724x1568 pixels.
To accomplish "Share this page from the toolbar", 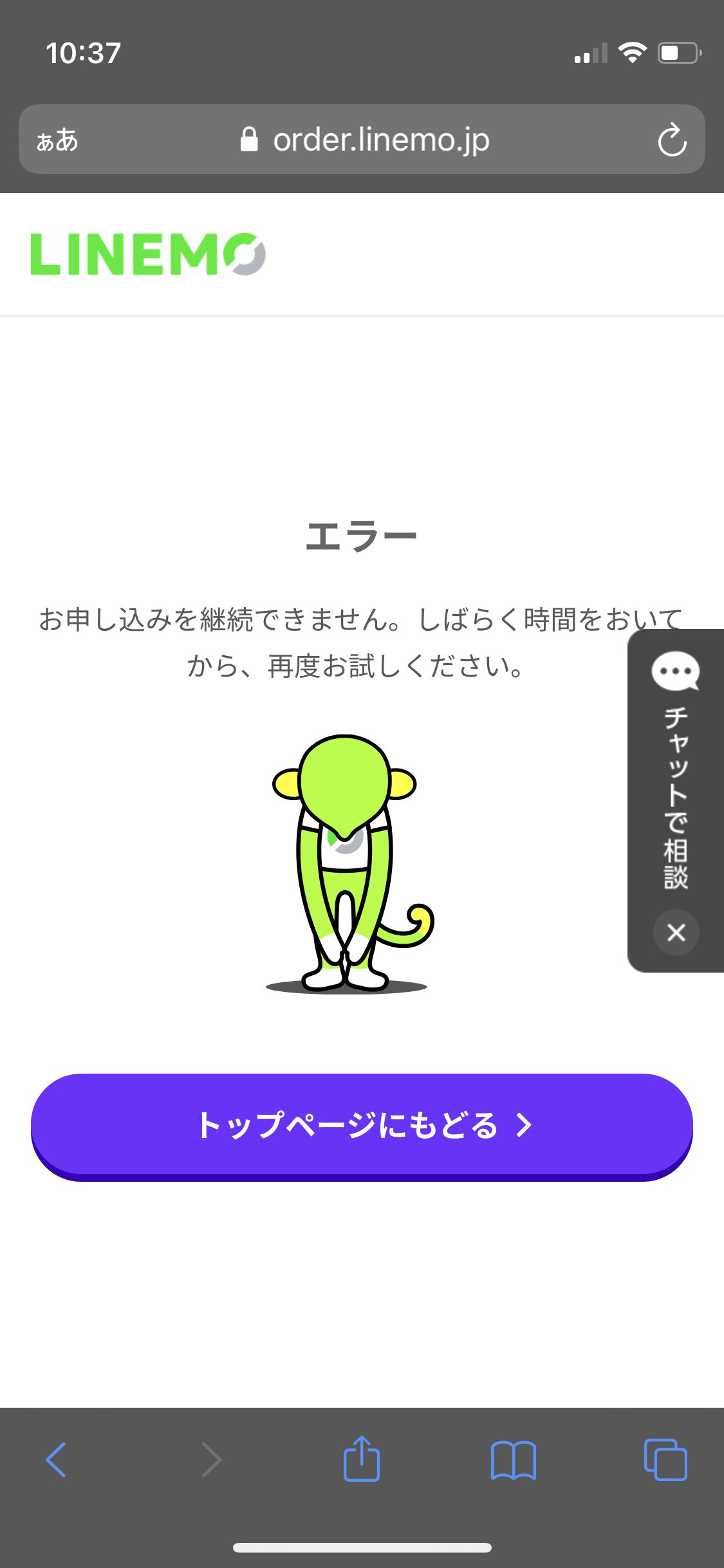I will click(x=362, y=1459).
